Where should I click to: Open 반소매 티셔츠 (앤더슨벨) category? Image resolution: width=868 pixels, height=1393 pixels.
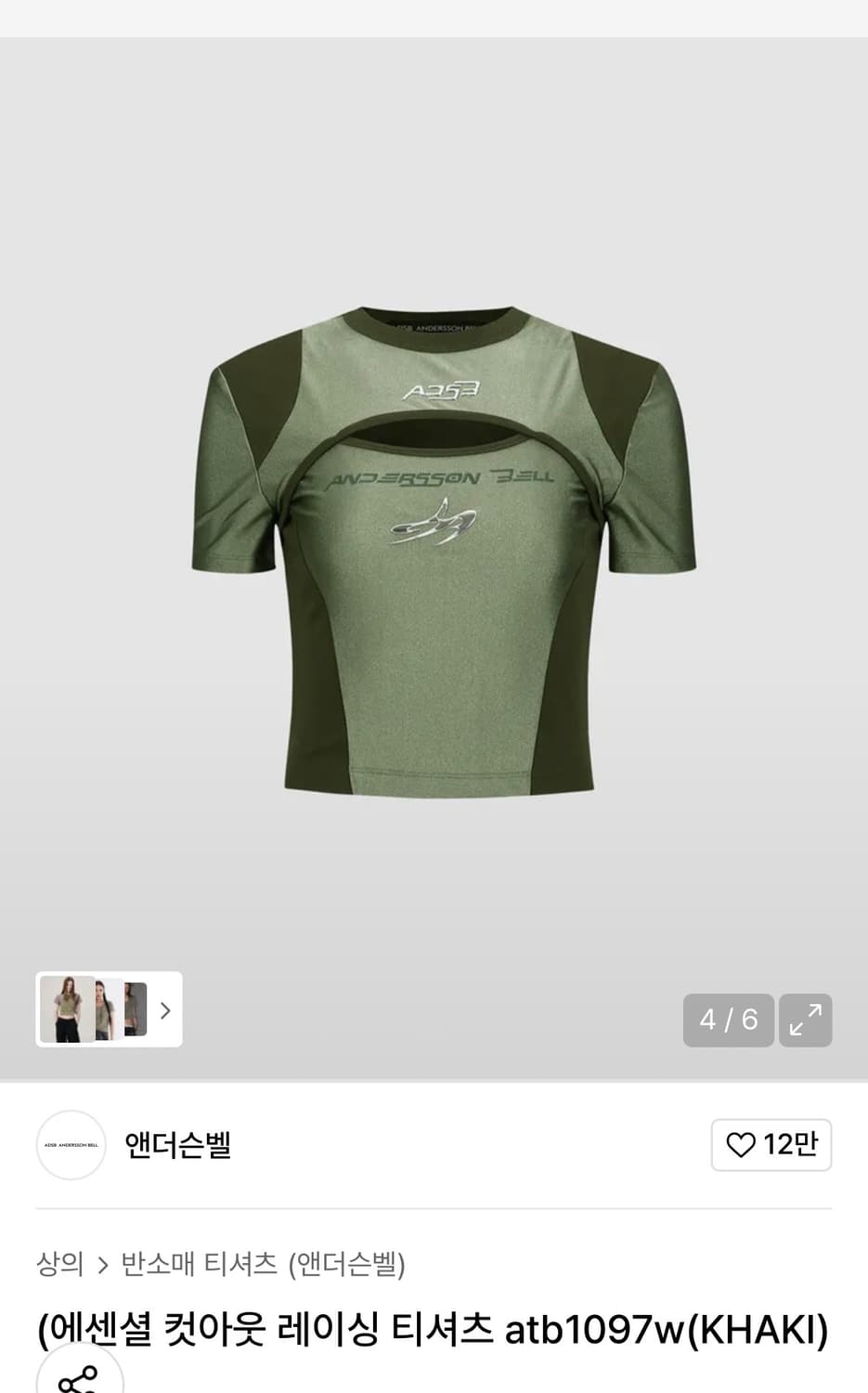coord(264,1264)
